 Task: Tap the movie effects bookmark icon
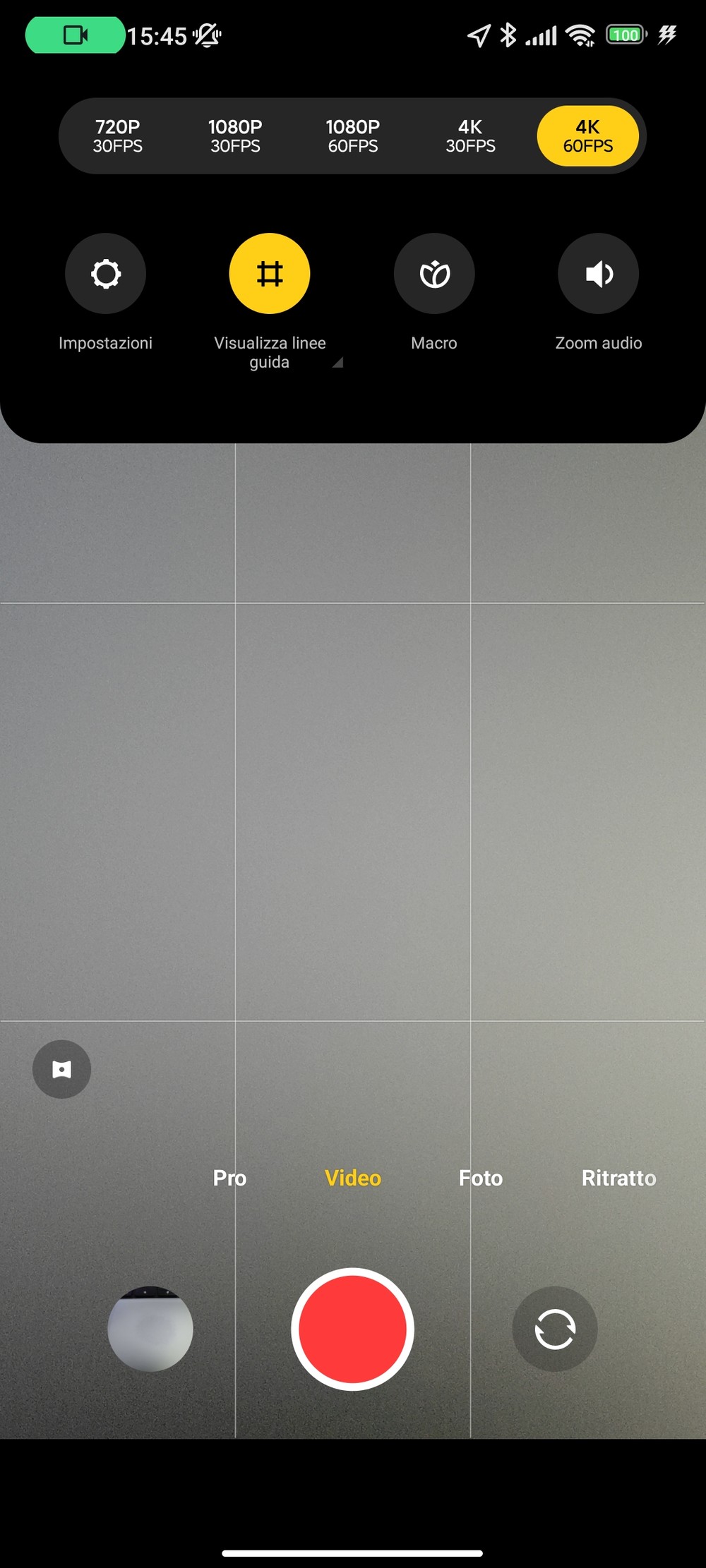(62, 1069)
